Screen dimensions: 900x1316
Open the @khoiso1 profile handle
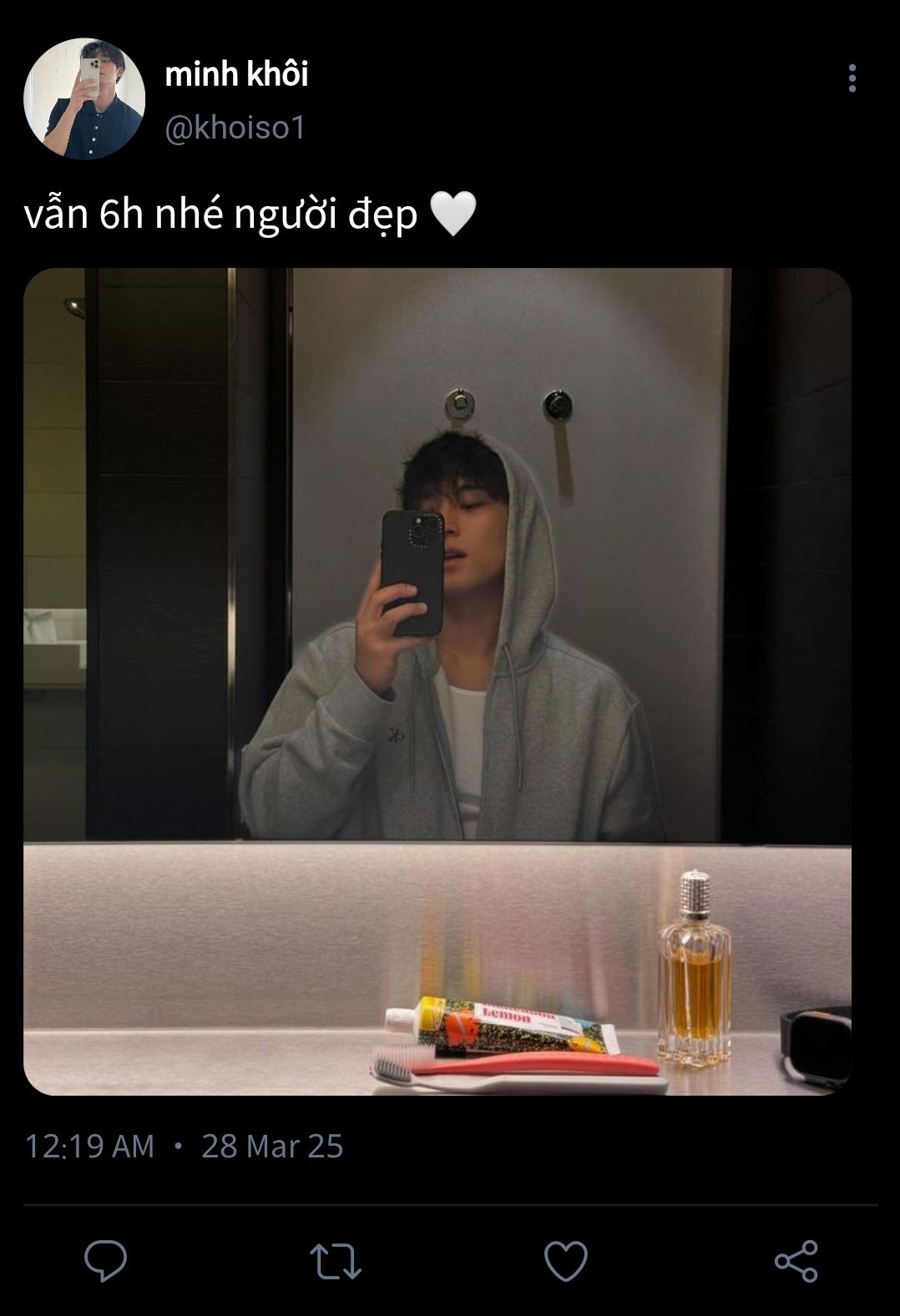[x=235, y=128]
